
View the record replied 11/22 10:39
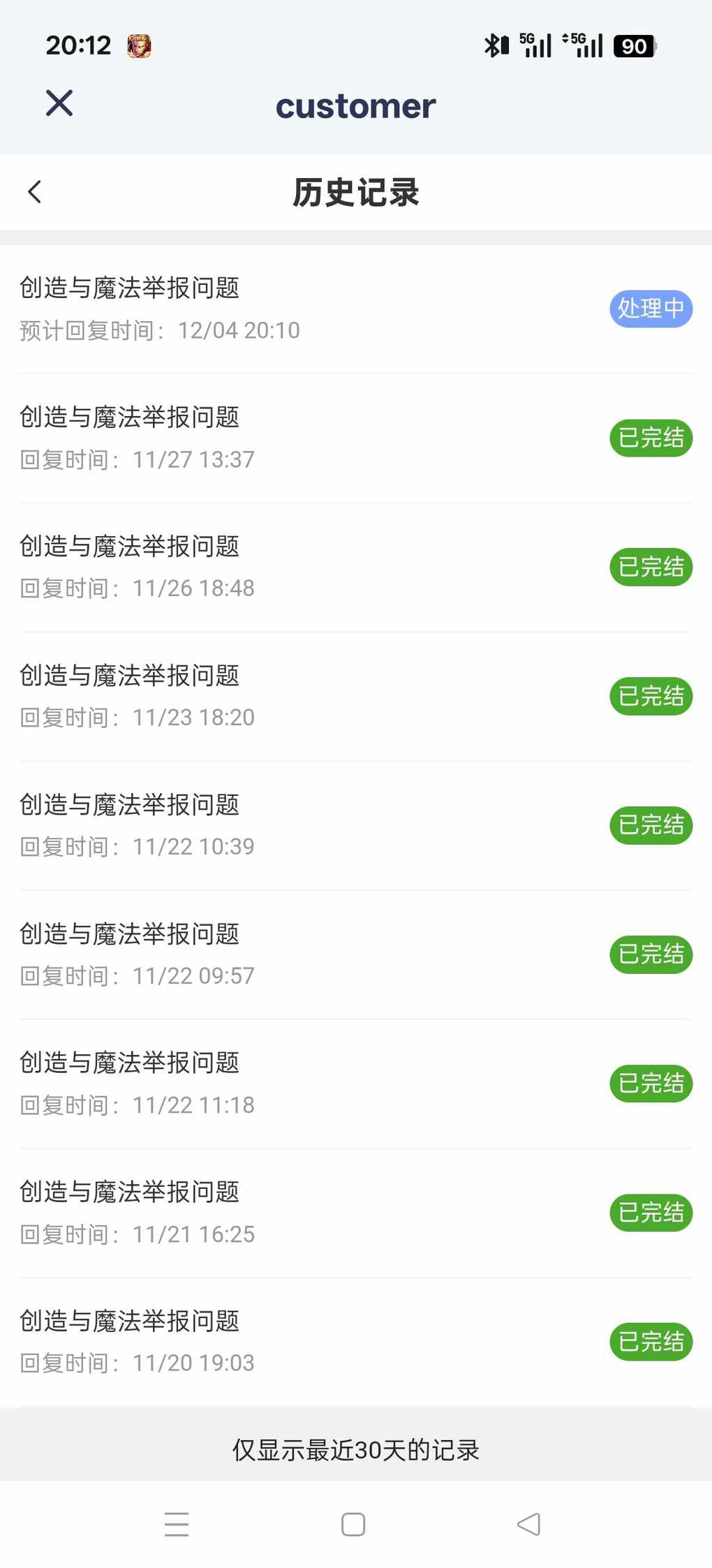point(355,825)
